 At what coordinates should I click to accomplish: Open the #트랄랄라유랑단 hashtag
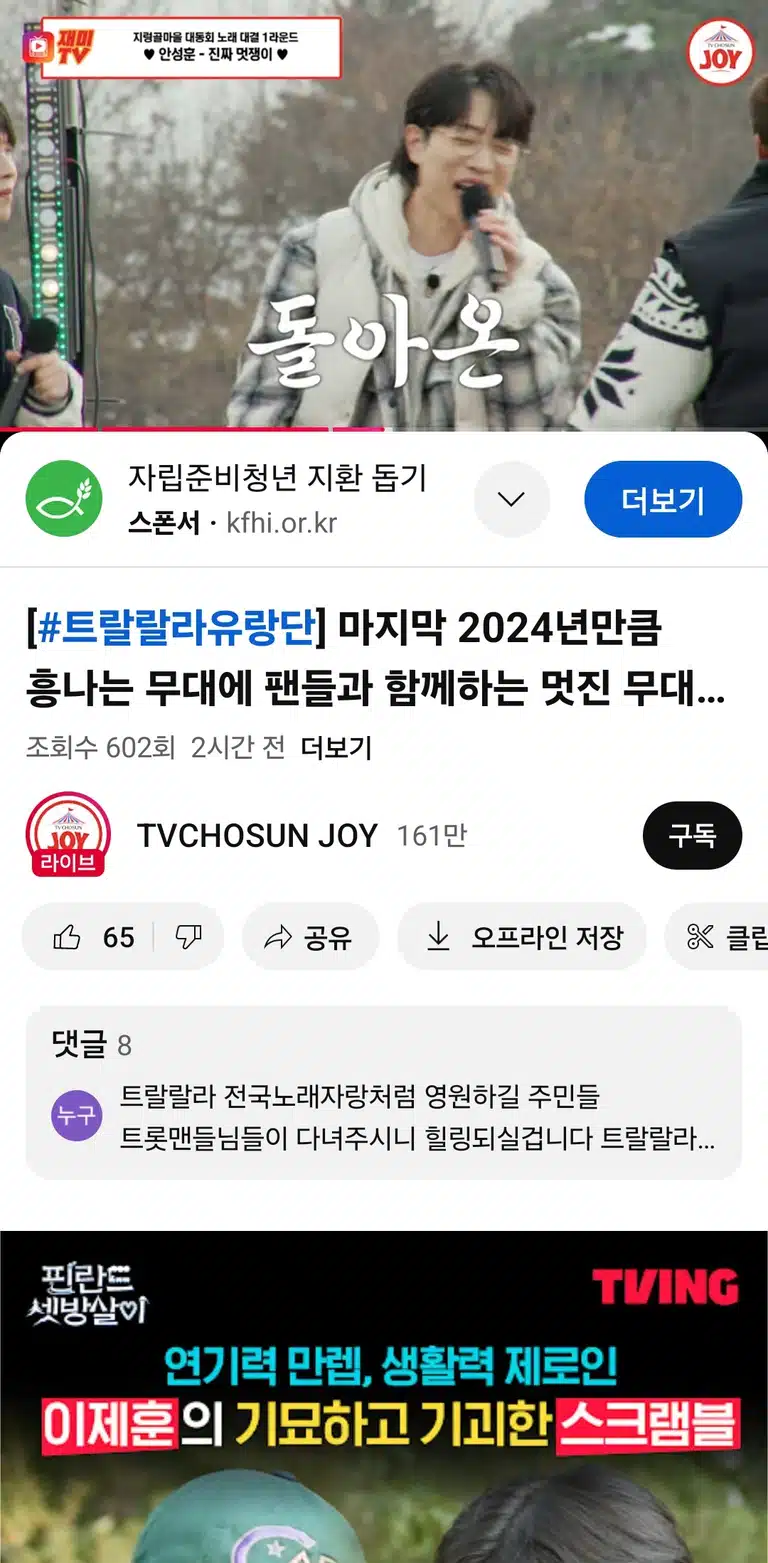coord(176,628)
